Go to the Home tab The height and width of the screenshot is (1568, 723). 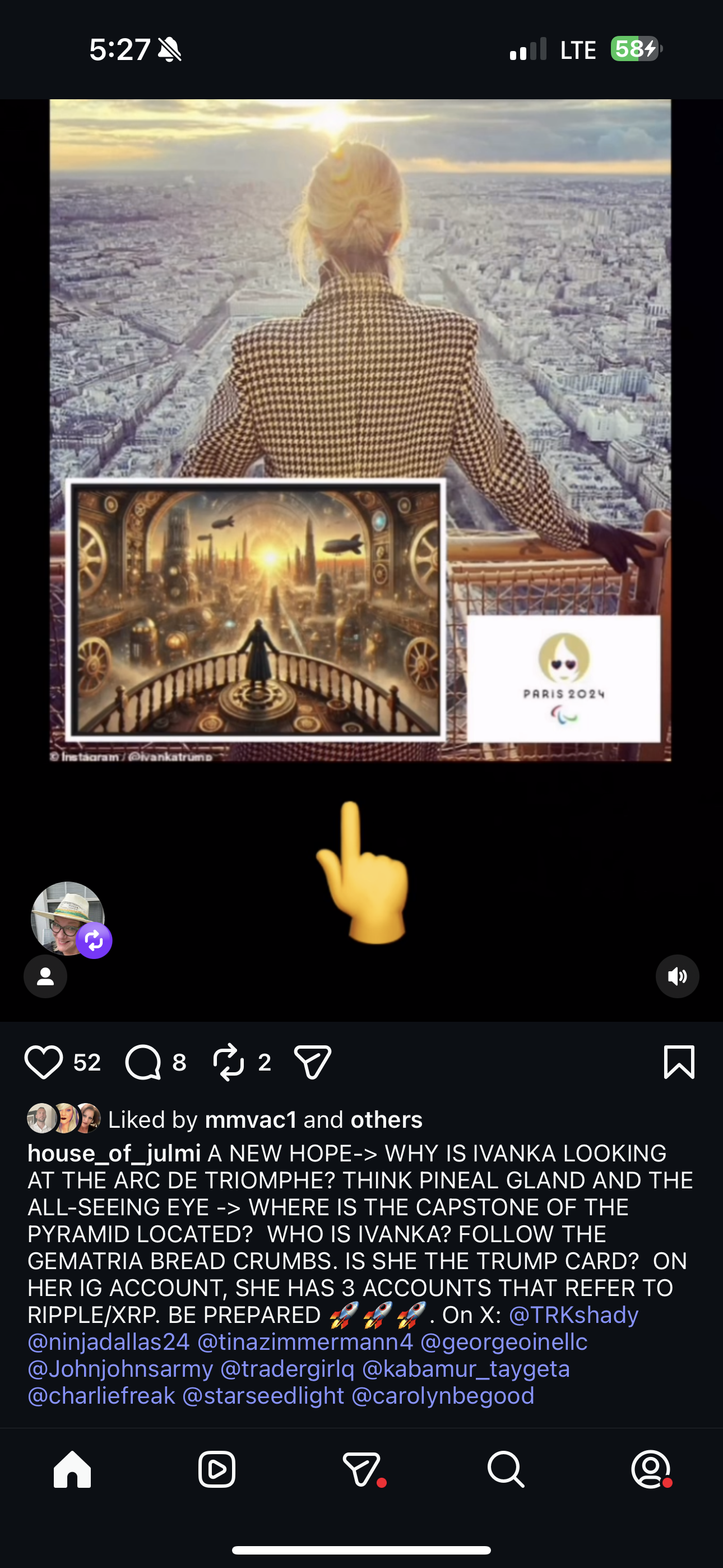(72, 1469)
